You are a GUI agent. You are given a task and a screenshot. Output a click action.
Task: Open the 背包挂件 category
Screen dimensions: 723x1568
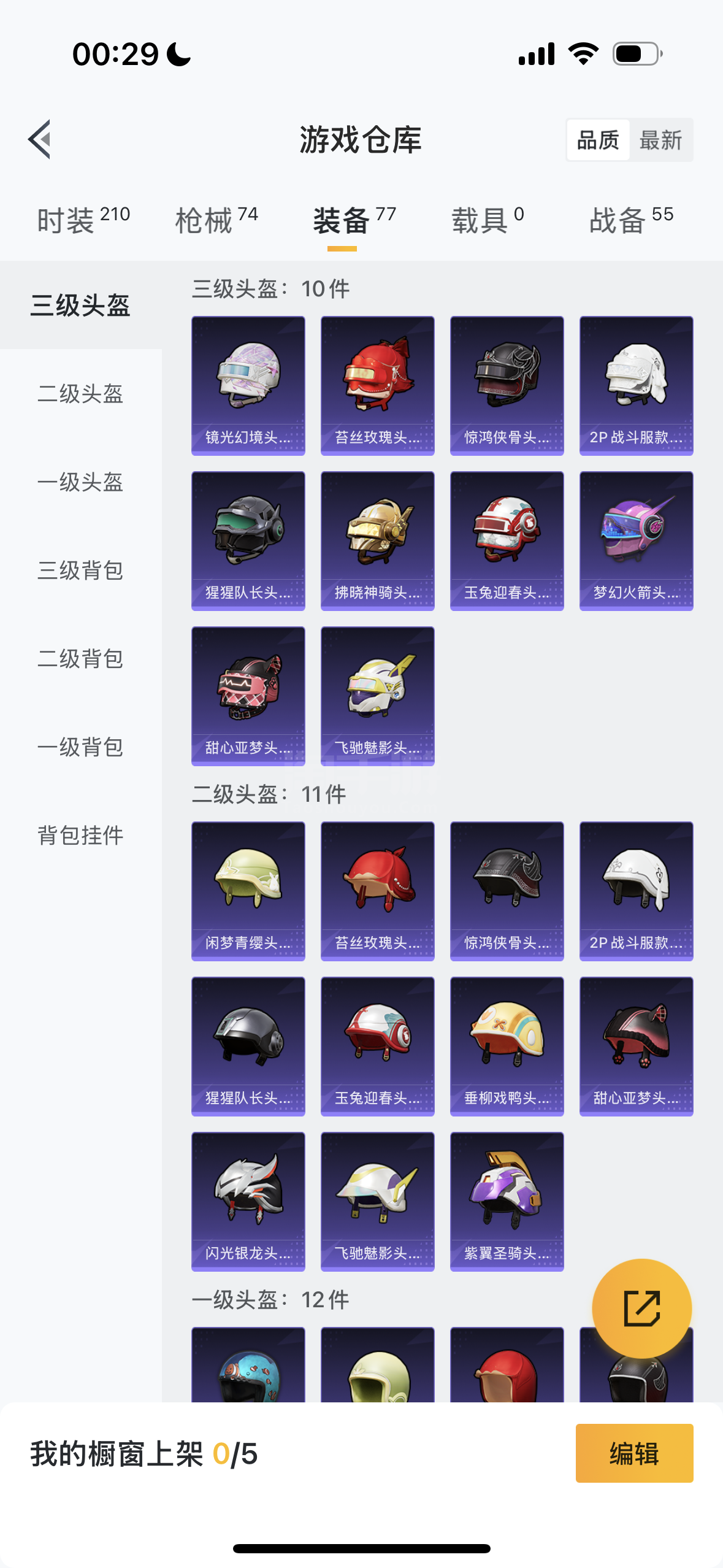(x=80, y=836)
